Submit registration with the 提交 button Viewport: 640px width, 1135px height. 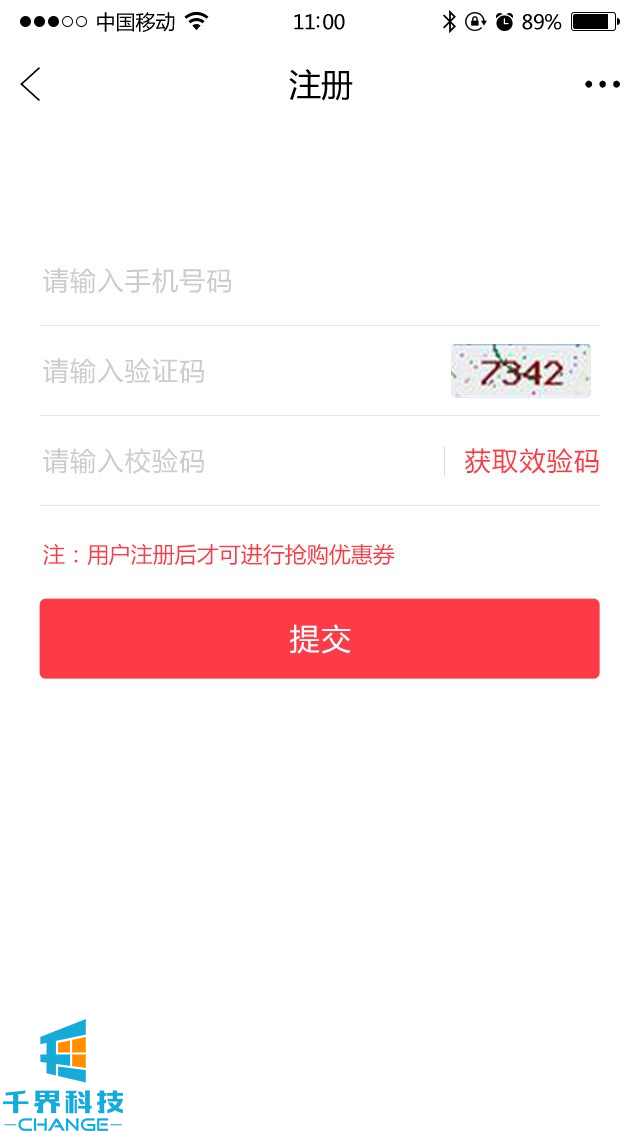click(320, 639)
